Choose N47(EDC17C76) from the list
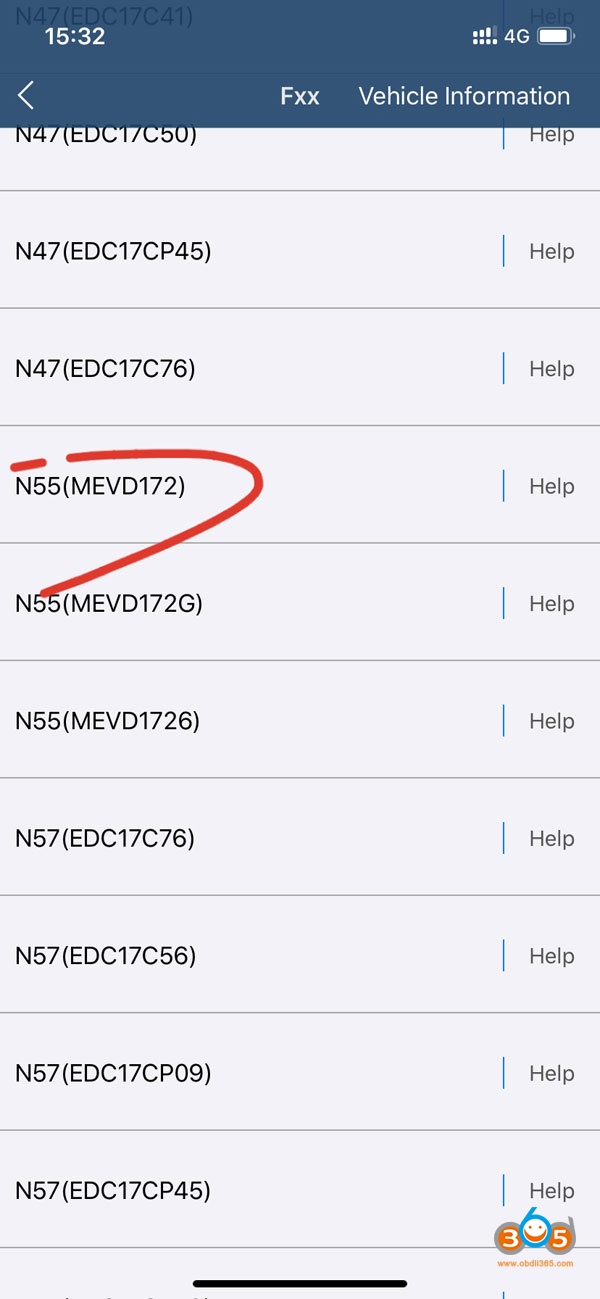The width and height of the screenshot is (600, 1299). 105,369
